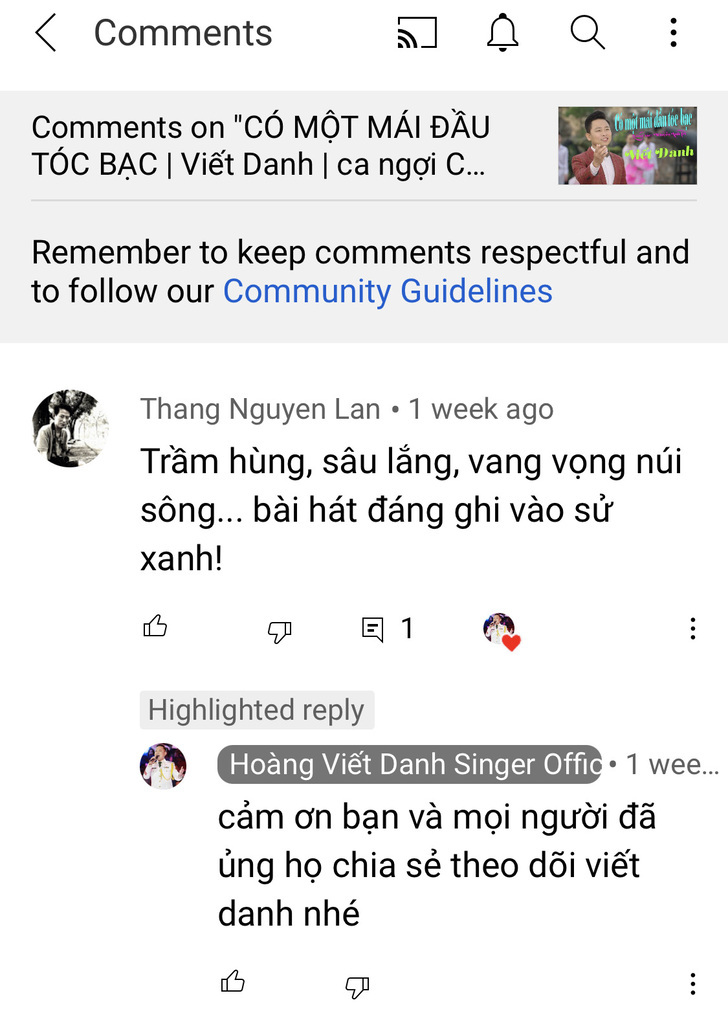Open the video thumbnail for CÓ MỘT MÁI ĐẦU TÓC BẠC
Screen dimensions: 728x1024
pos(627,146)
